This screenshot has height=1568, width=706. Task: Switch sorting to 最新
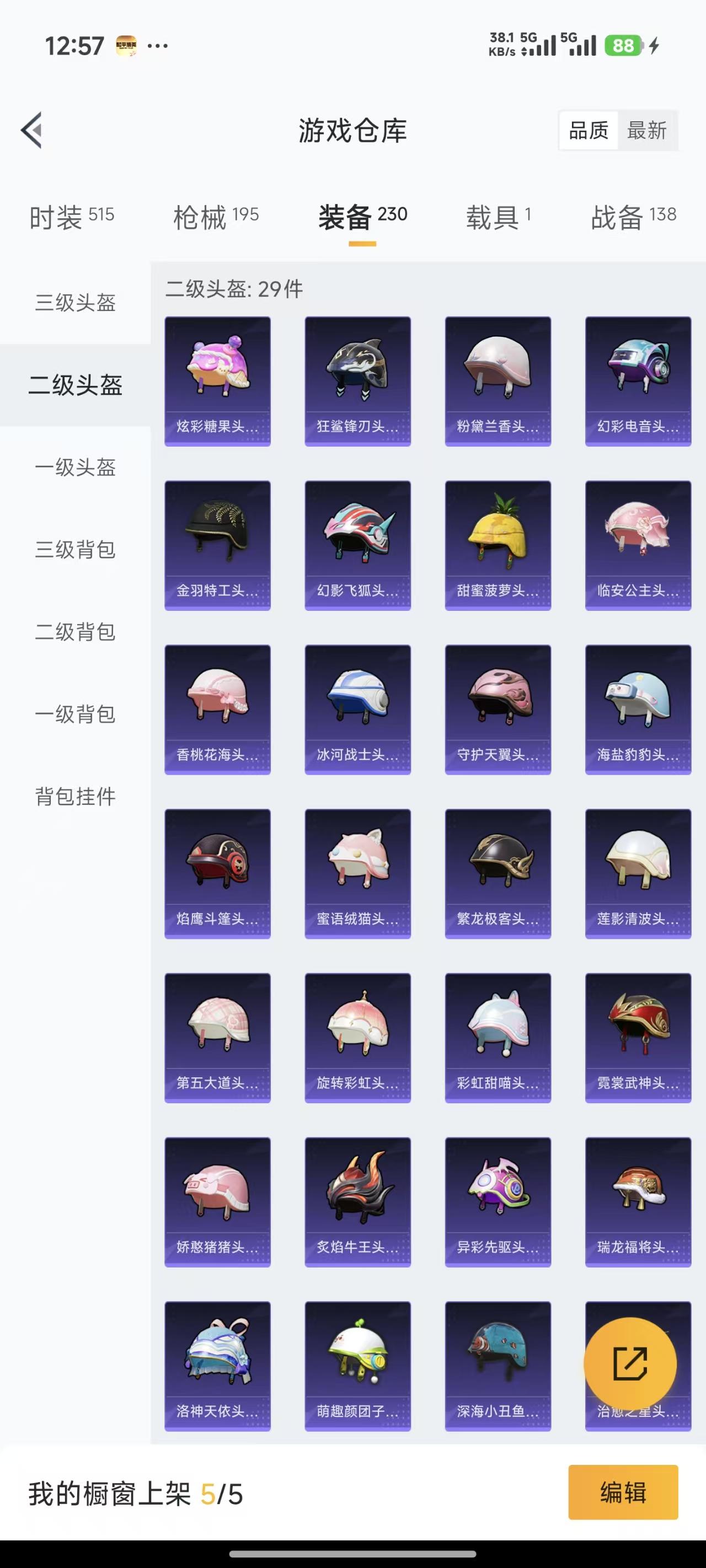tap(648, 130)
